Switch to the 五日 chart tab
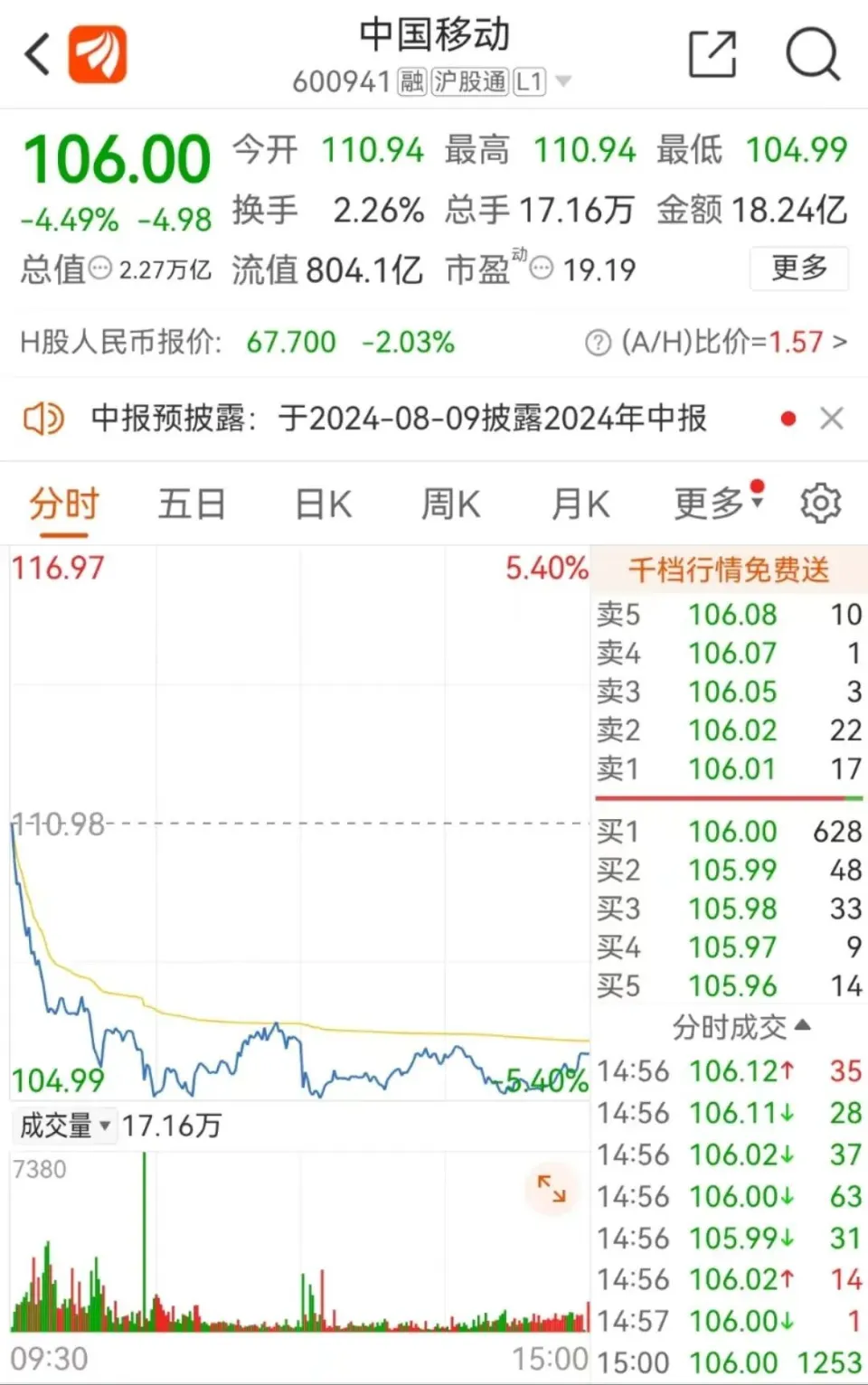 pyautogui.click(x=192, y=504)
